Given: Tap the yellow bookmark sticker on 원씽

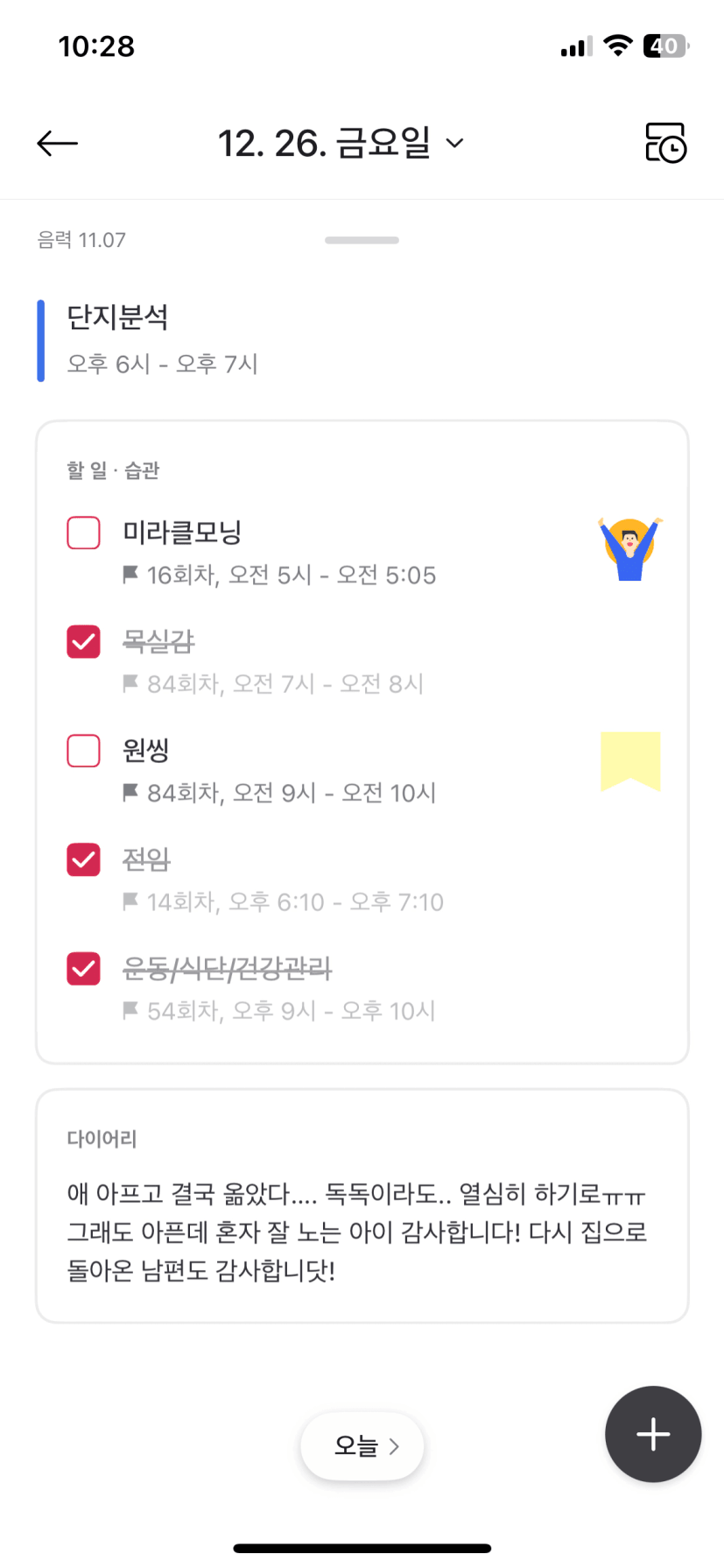Looking at the screenshot, I should coord(630,760).
